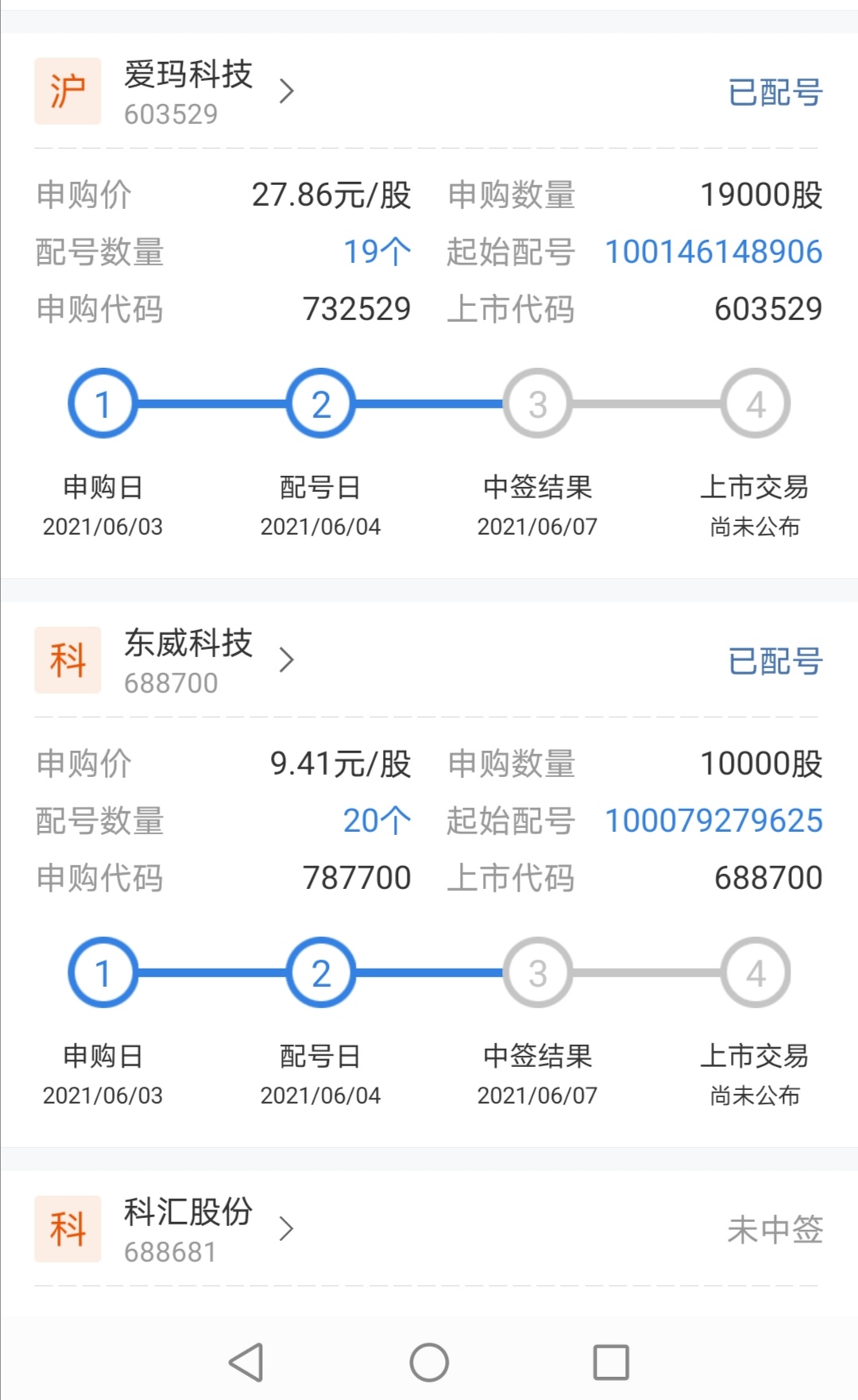Expand details for 爱玛科技 via its chevron

coord(286,90)
